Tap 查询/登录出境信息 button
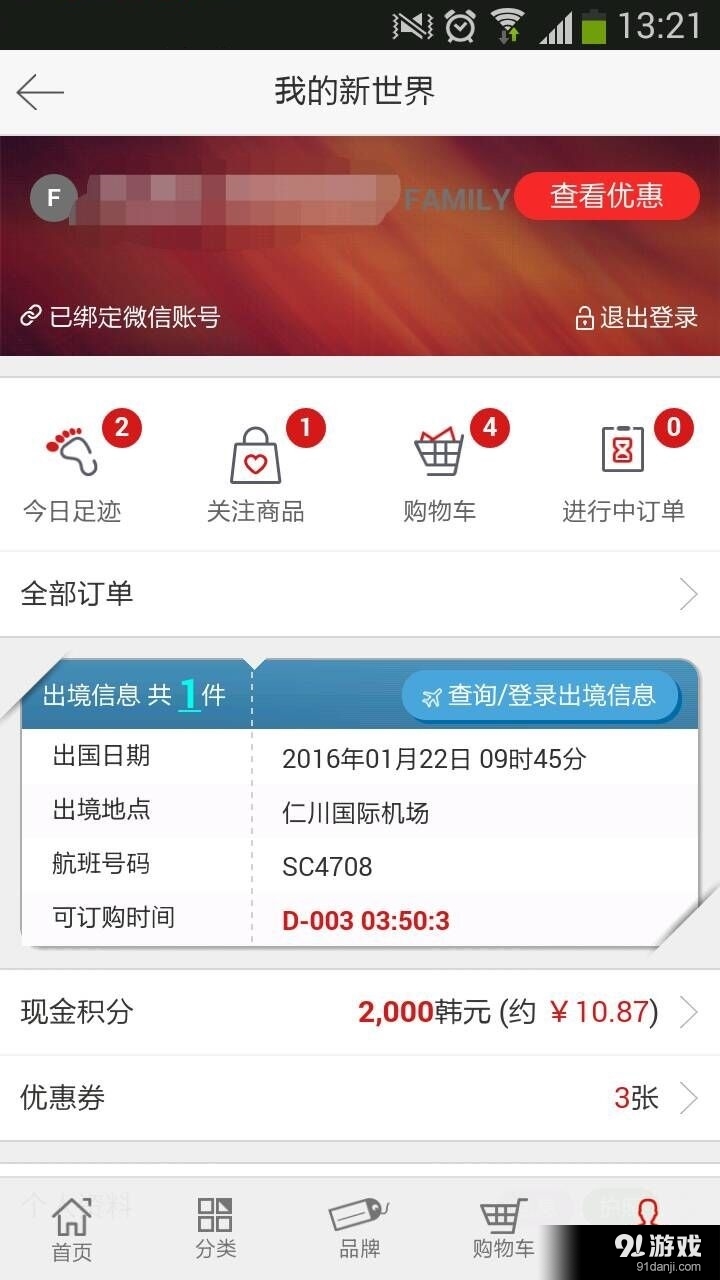This screenshot has height=1280, width=720. point(541,696)
